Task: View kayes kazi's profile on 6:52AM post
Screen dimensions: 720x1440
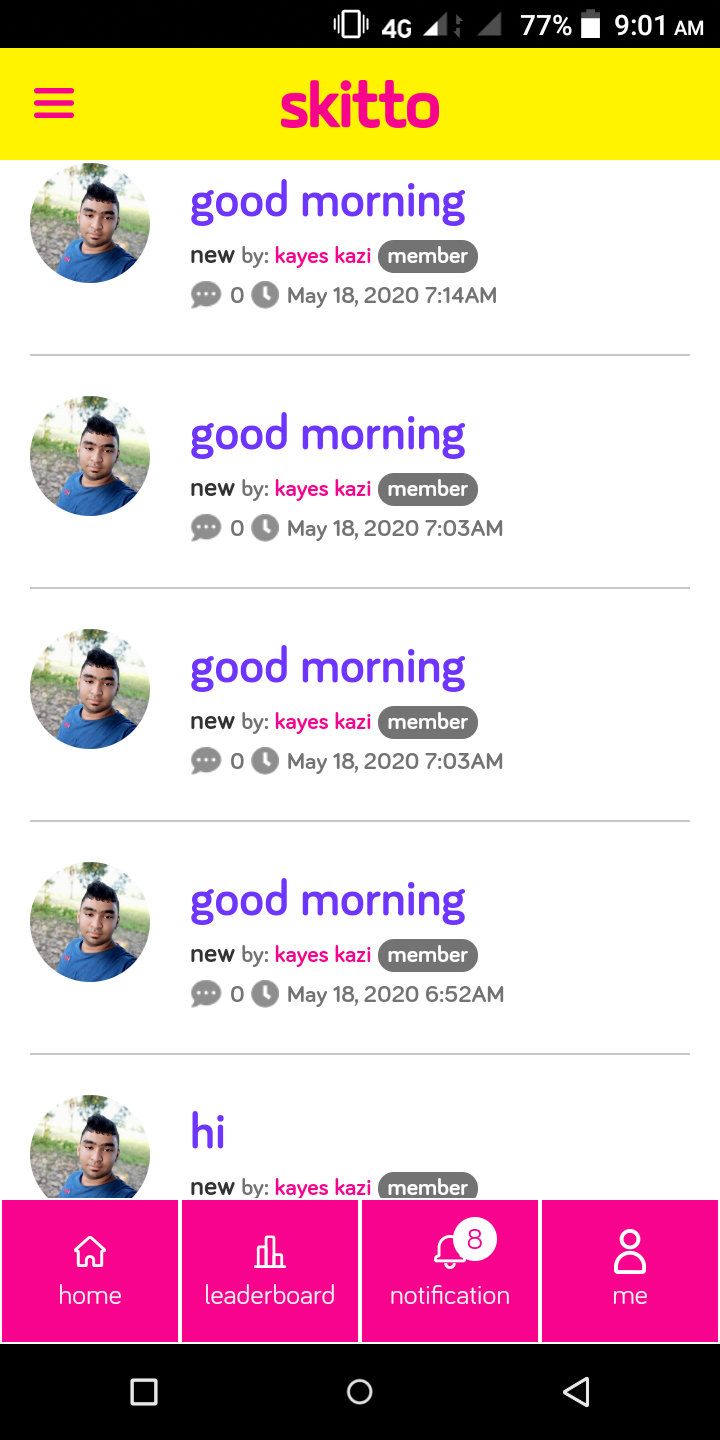Action: (x=323, y=955)
